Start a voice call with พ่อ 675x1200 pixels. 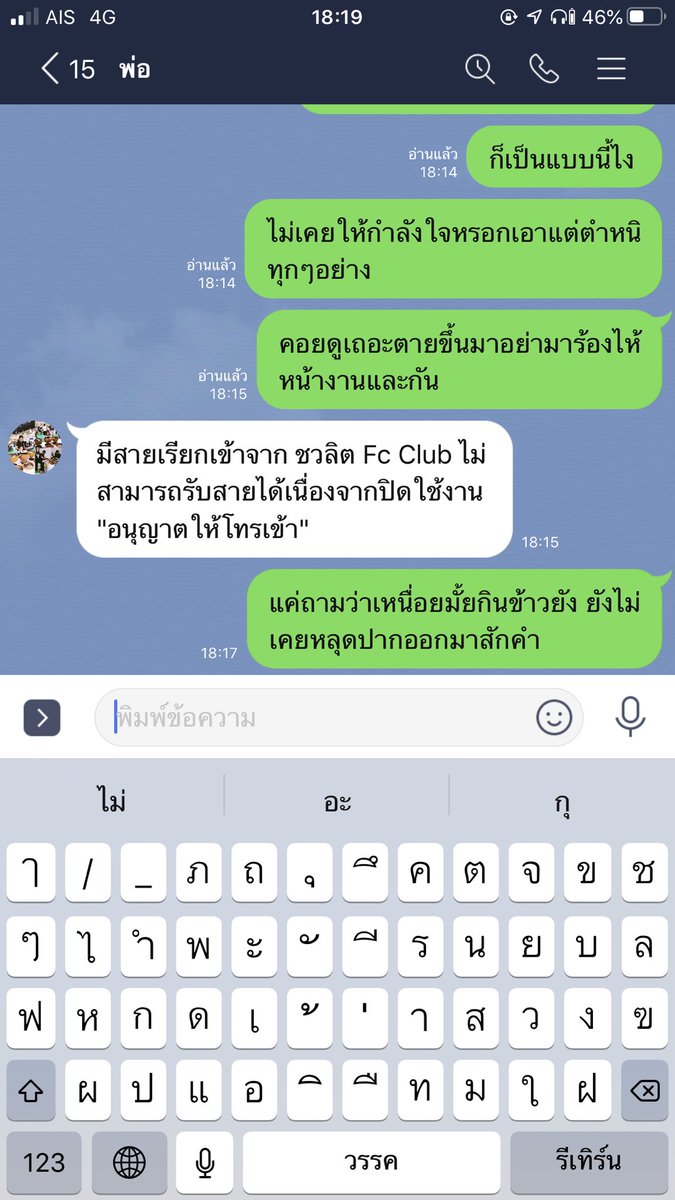(x=545, y=69)
